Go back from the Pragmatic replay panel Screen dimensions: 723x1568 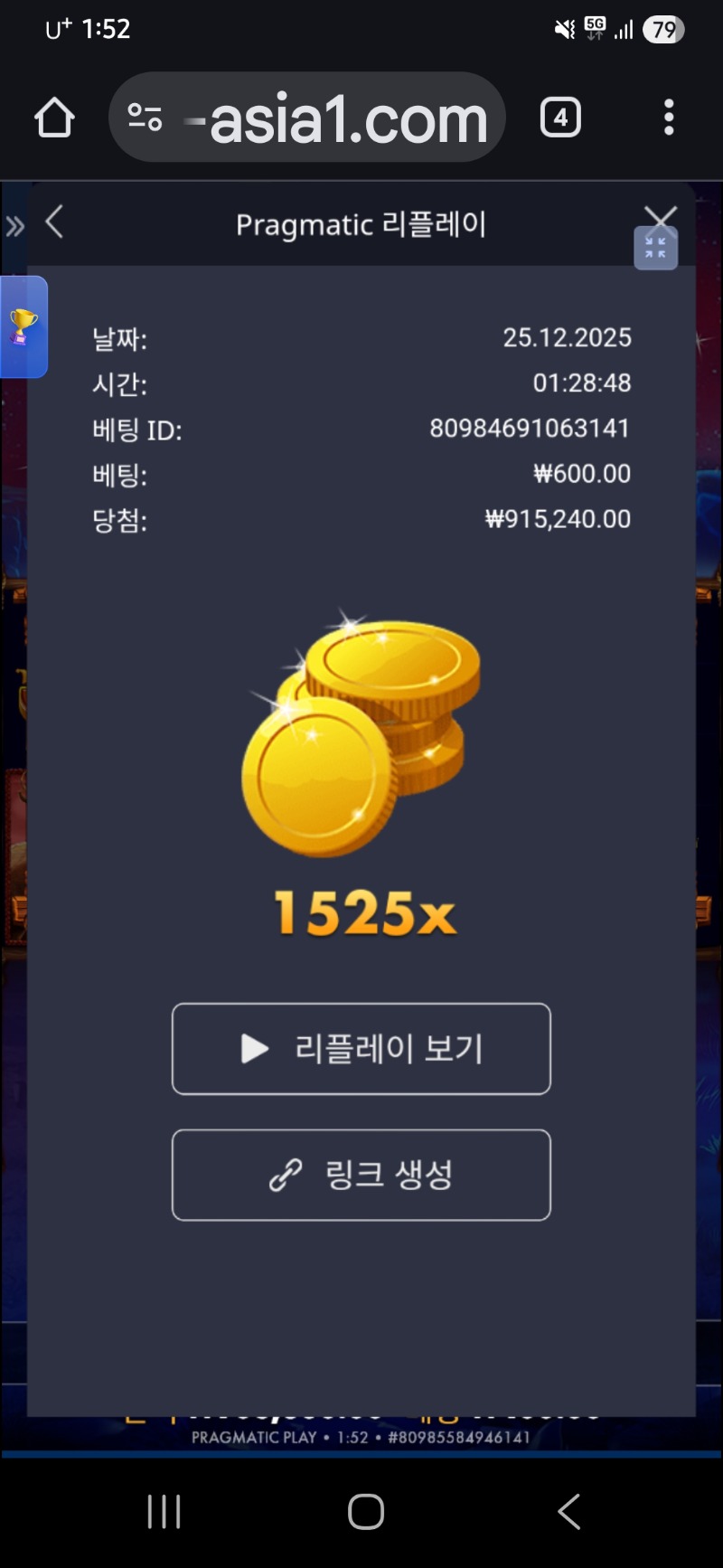point(55,222)
